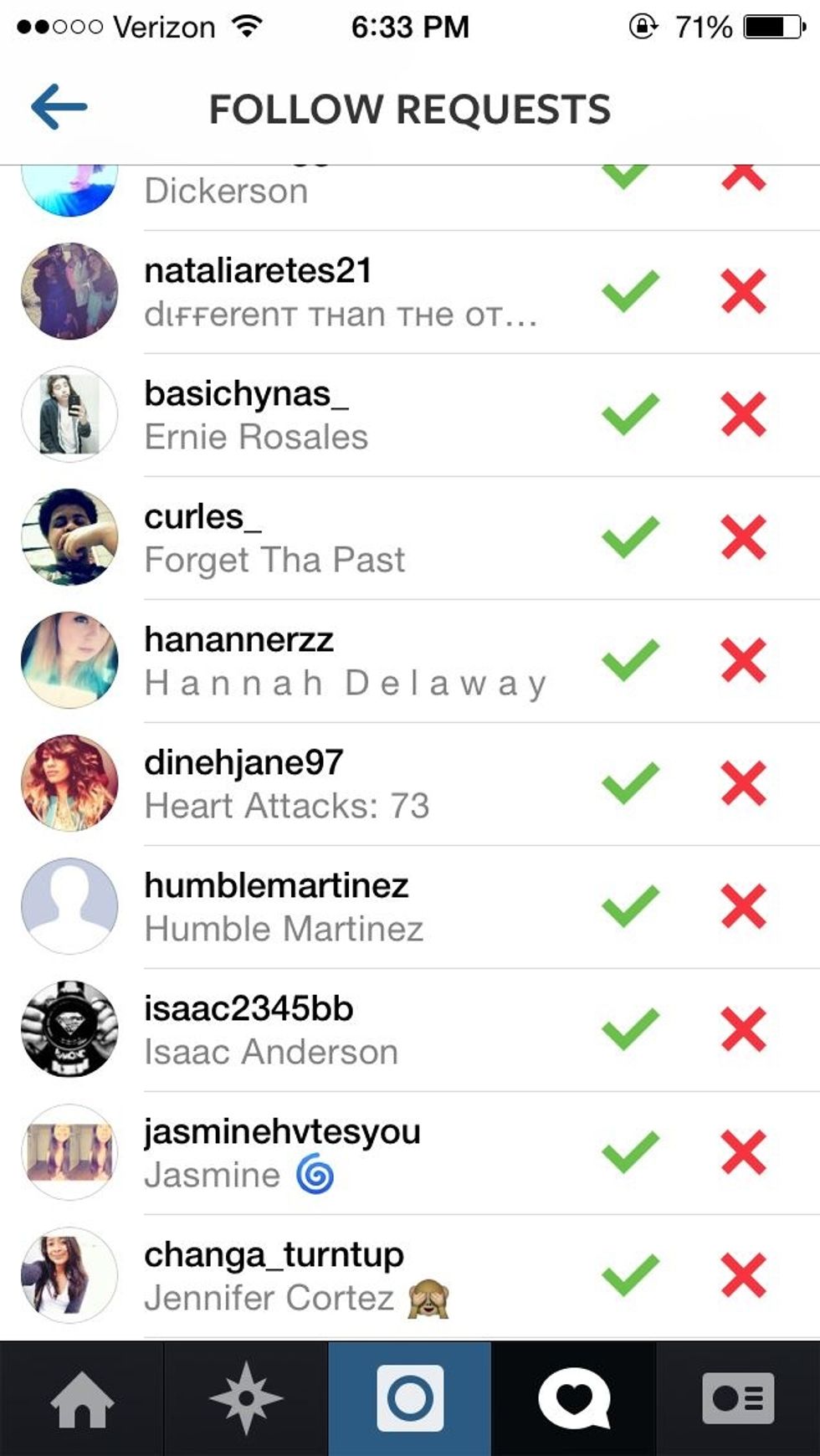This screenshot has width=820, height=1456.
Task: View curles_ profile photo
Action: [69, 537]
